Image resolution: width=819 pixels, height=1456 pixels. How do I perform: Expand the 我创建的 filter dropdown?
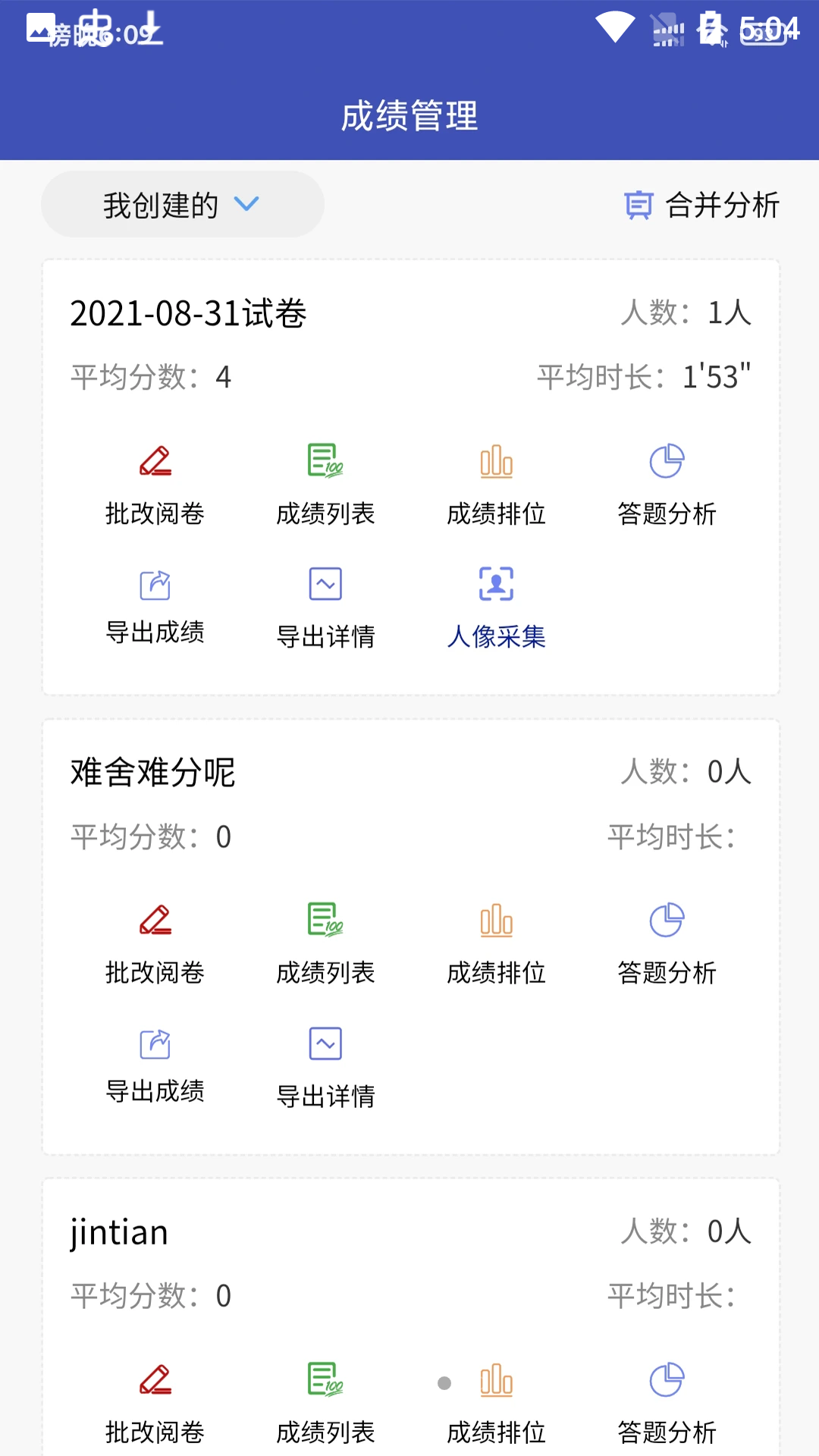pyautogui.click(x=182, y=204)
